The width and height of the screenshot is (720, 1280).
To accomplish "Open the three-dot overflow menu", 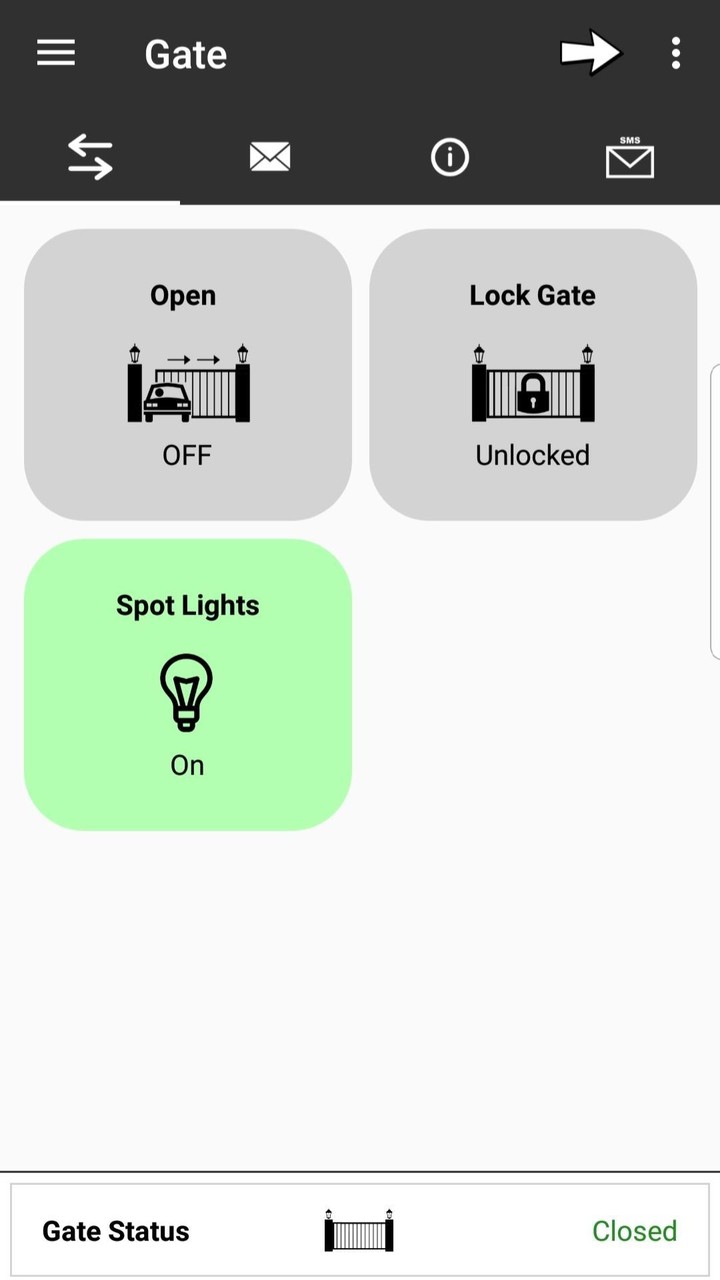I will pyautogui.click(x=675, y=53).
